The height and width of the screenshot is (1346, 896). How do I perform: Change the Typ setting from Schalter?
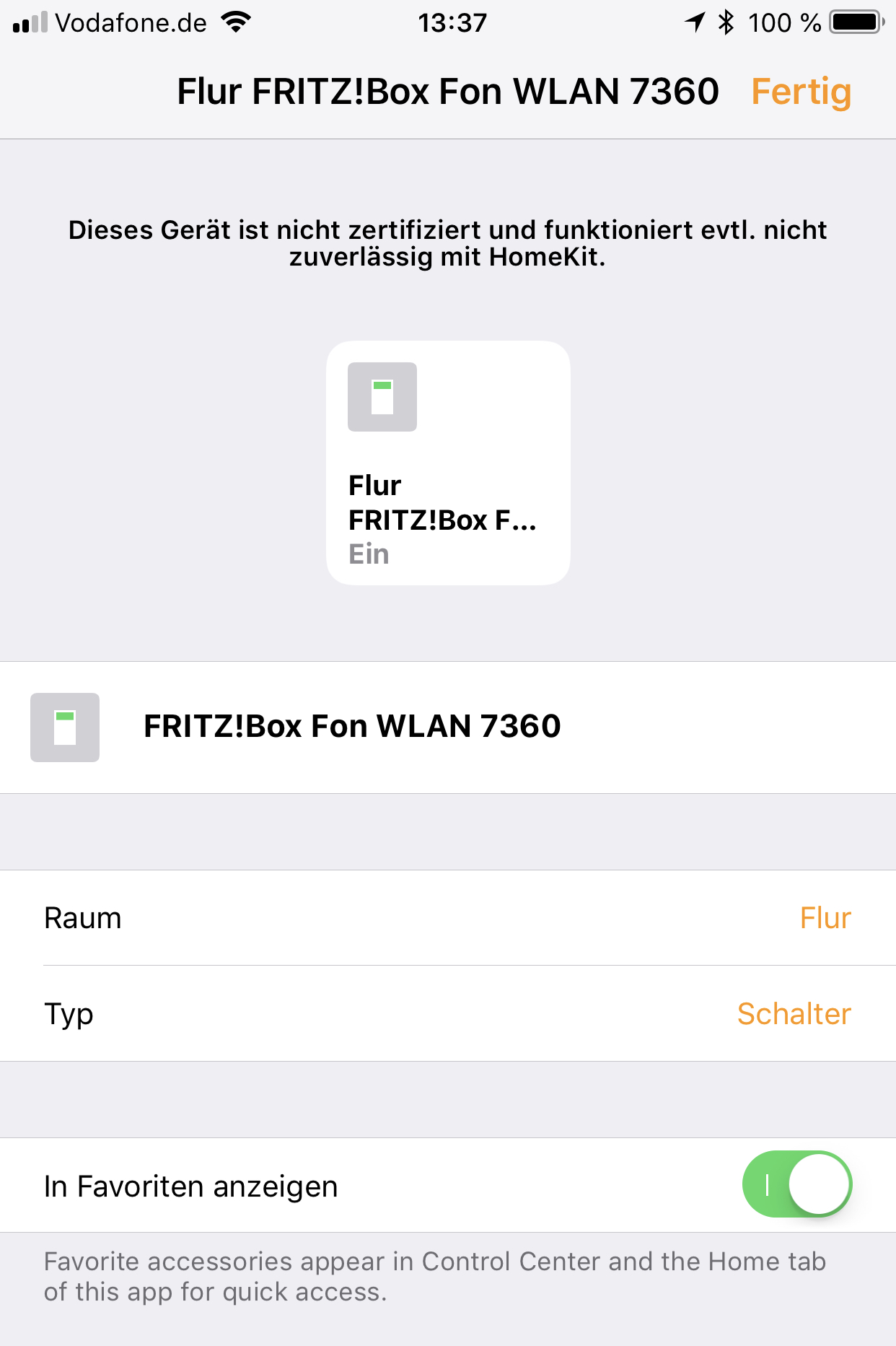coord(447,1014)
